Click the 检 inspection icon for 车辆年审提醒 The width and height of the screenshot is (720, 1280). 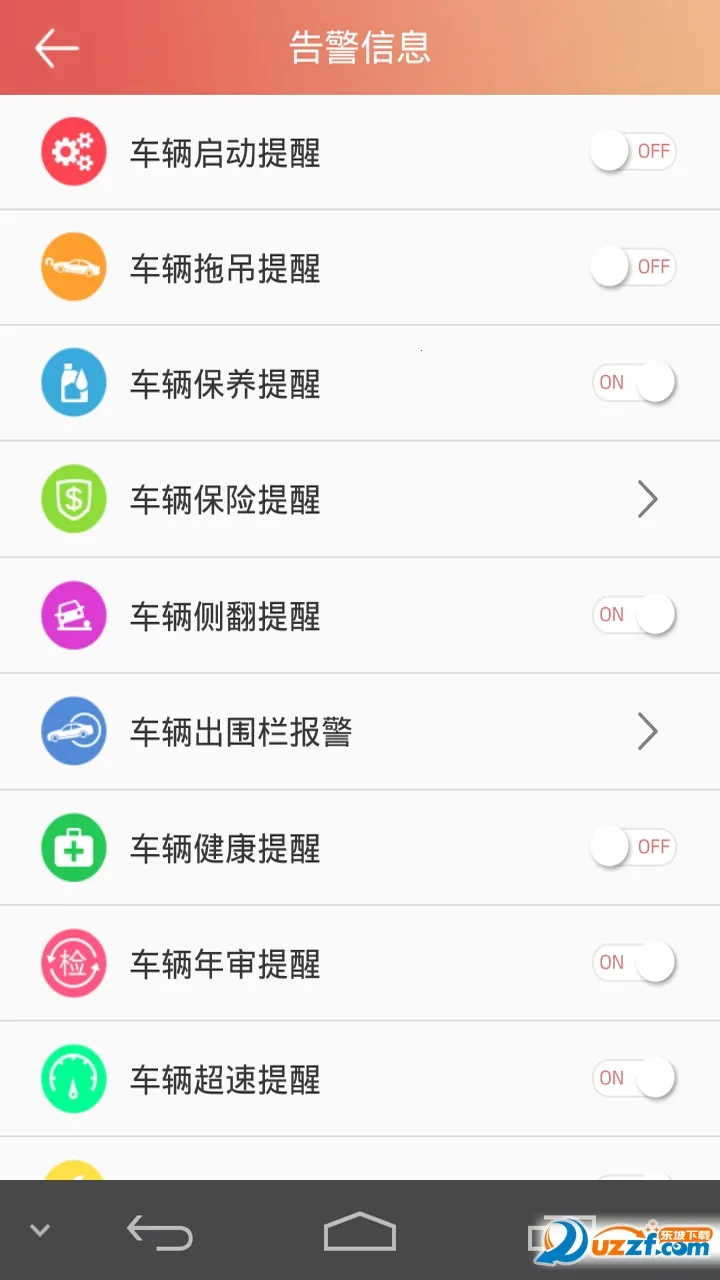[x=73, y=963]
